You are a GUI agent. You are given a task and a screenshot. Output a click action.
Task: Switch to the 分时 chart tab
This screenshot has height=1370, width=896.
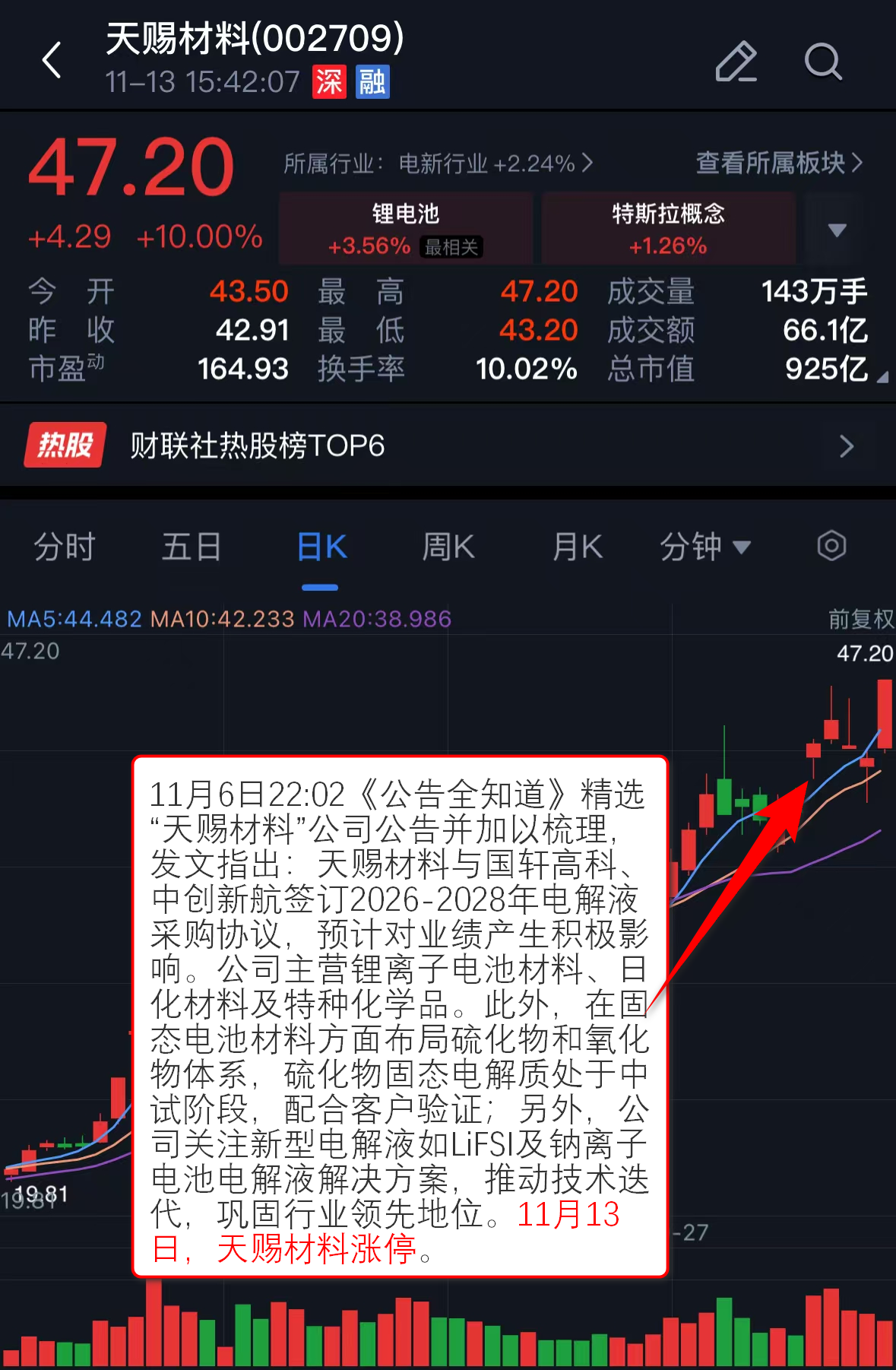pyautogui.click(x=64, y=547)
